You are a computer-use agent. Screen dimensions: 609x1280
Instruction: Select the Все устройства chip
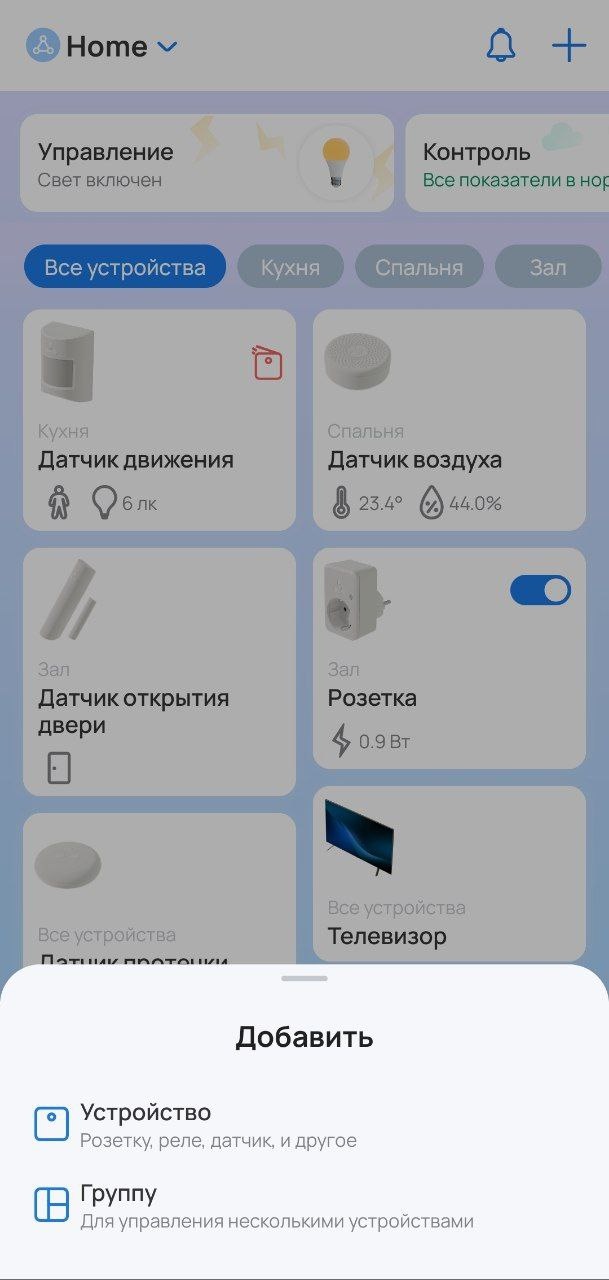125,267
